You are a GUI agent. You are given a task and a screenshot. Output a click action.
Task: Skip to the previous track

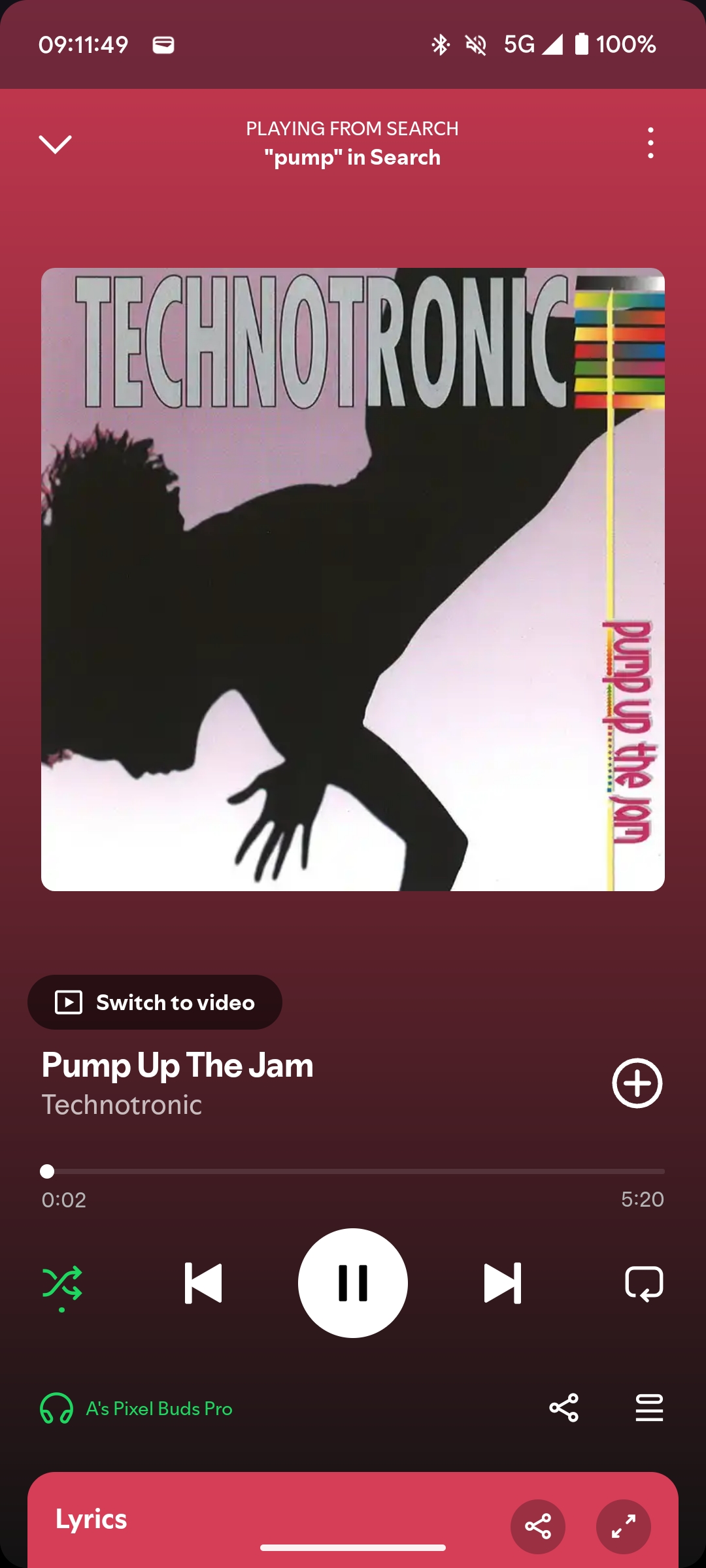203,1283
